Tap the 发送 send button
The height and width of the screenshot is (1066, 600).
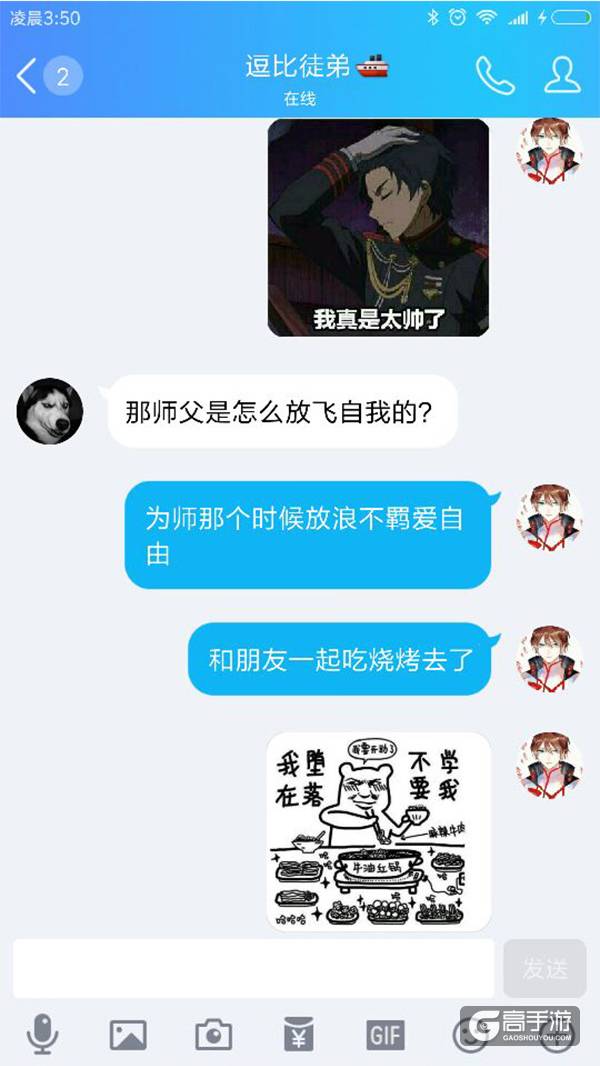(x=544, y=968)
